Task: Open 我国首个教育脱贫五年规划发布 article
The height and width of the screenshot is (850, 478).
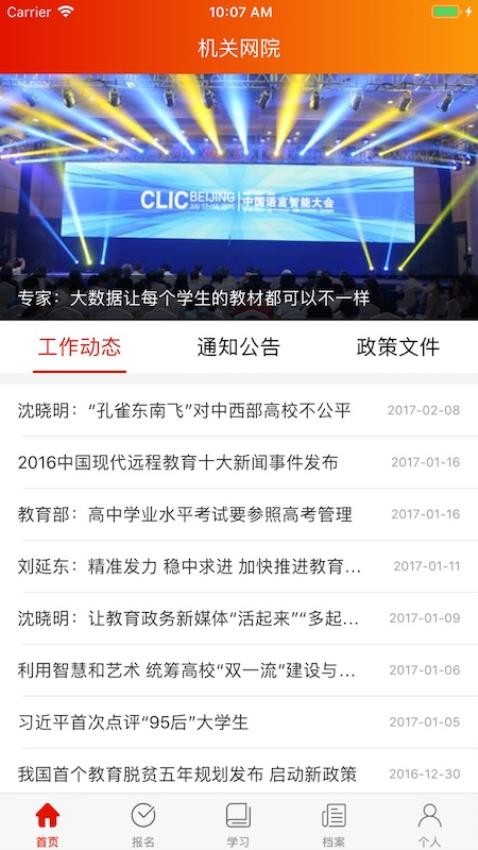Action: tap(239, 774)
